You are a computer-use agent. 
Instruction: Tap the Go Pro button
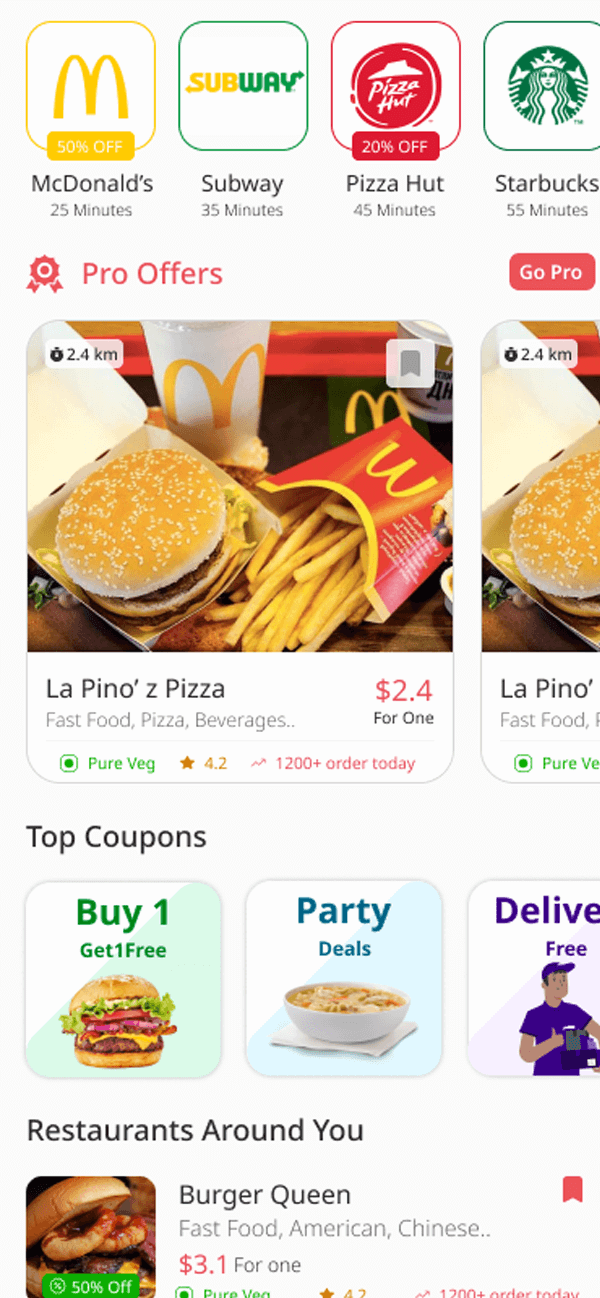click(550, 272)
